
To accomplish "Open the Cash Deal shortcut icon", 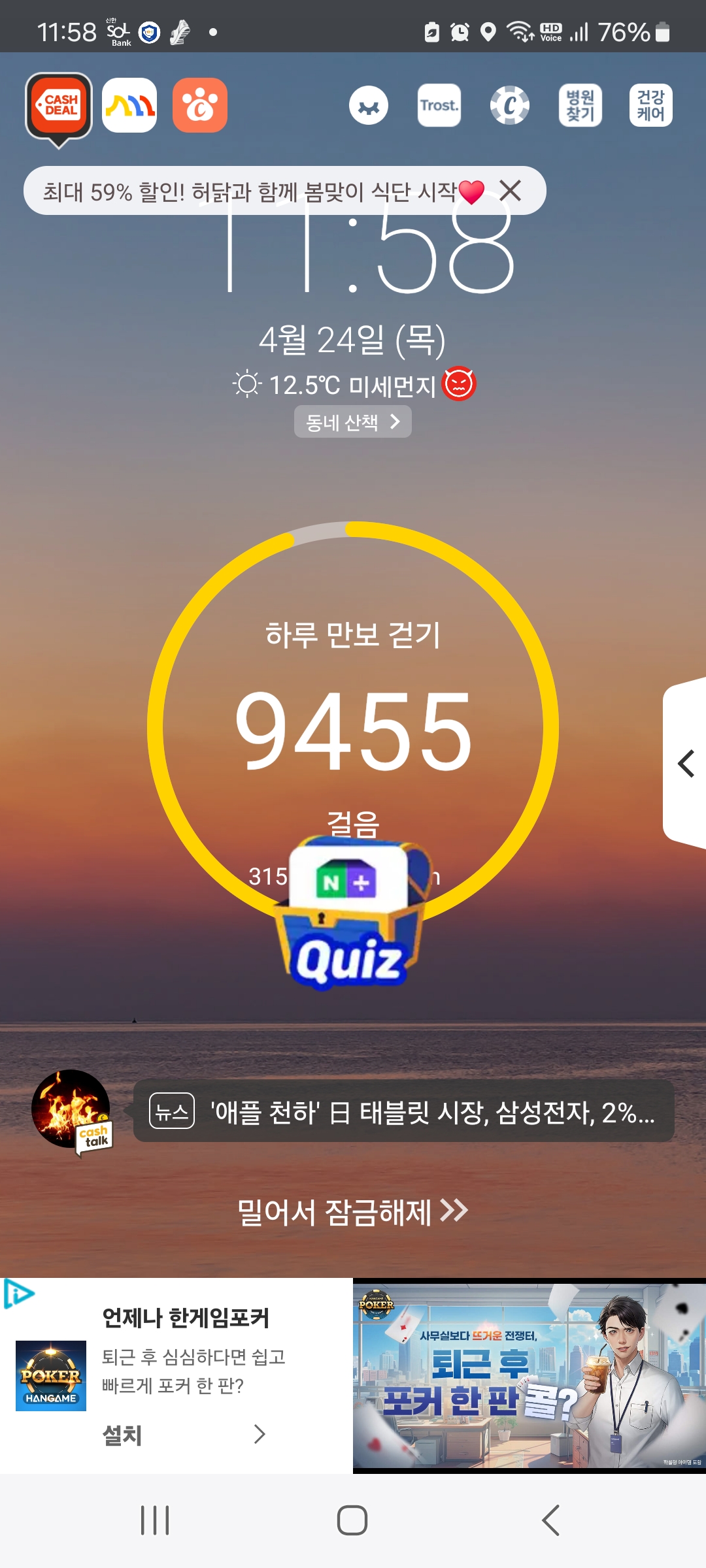I will tap(59, 106).
